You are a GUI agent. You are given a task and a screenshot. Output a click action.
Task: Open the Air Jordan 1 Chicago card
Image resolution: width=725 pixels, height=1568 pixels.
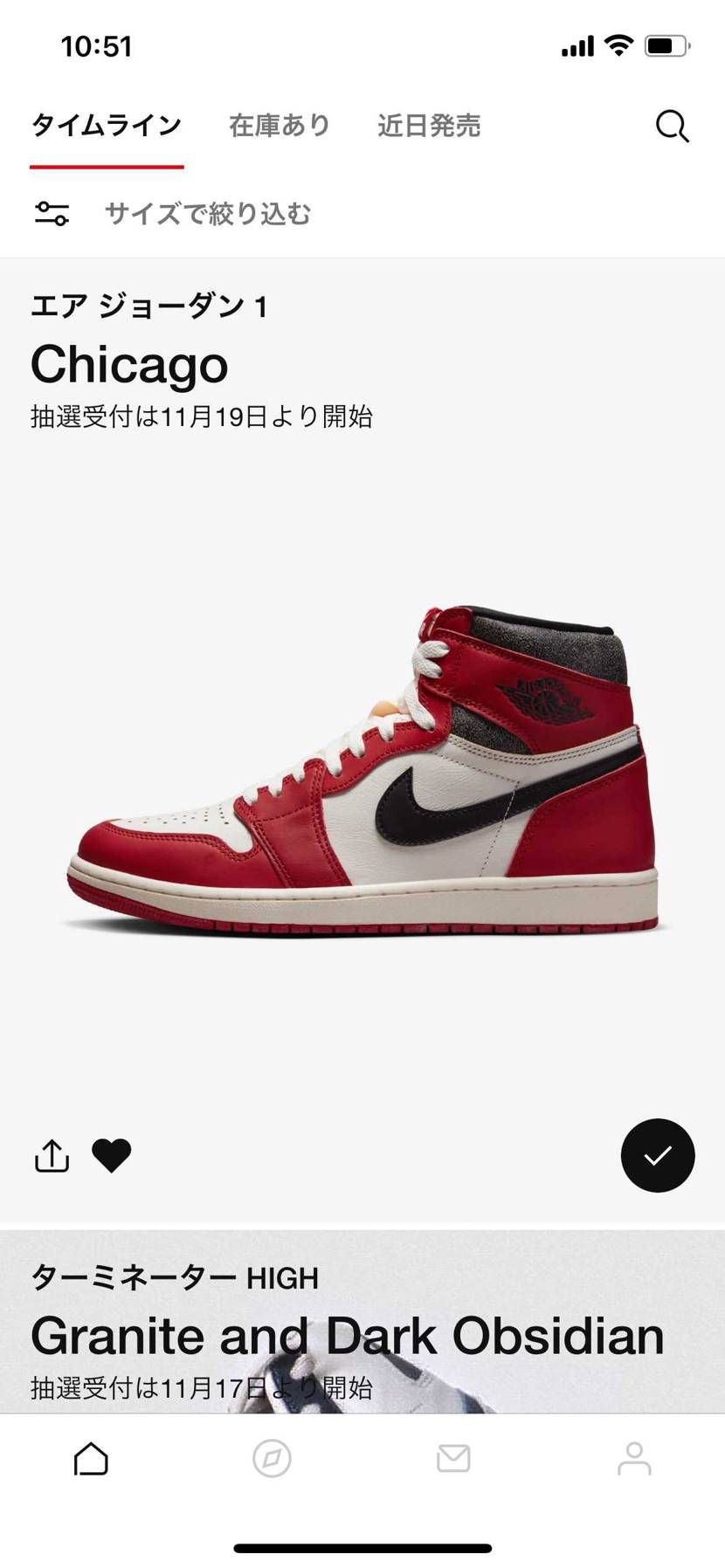362,768
